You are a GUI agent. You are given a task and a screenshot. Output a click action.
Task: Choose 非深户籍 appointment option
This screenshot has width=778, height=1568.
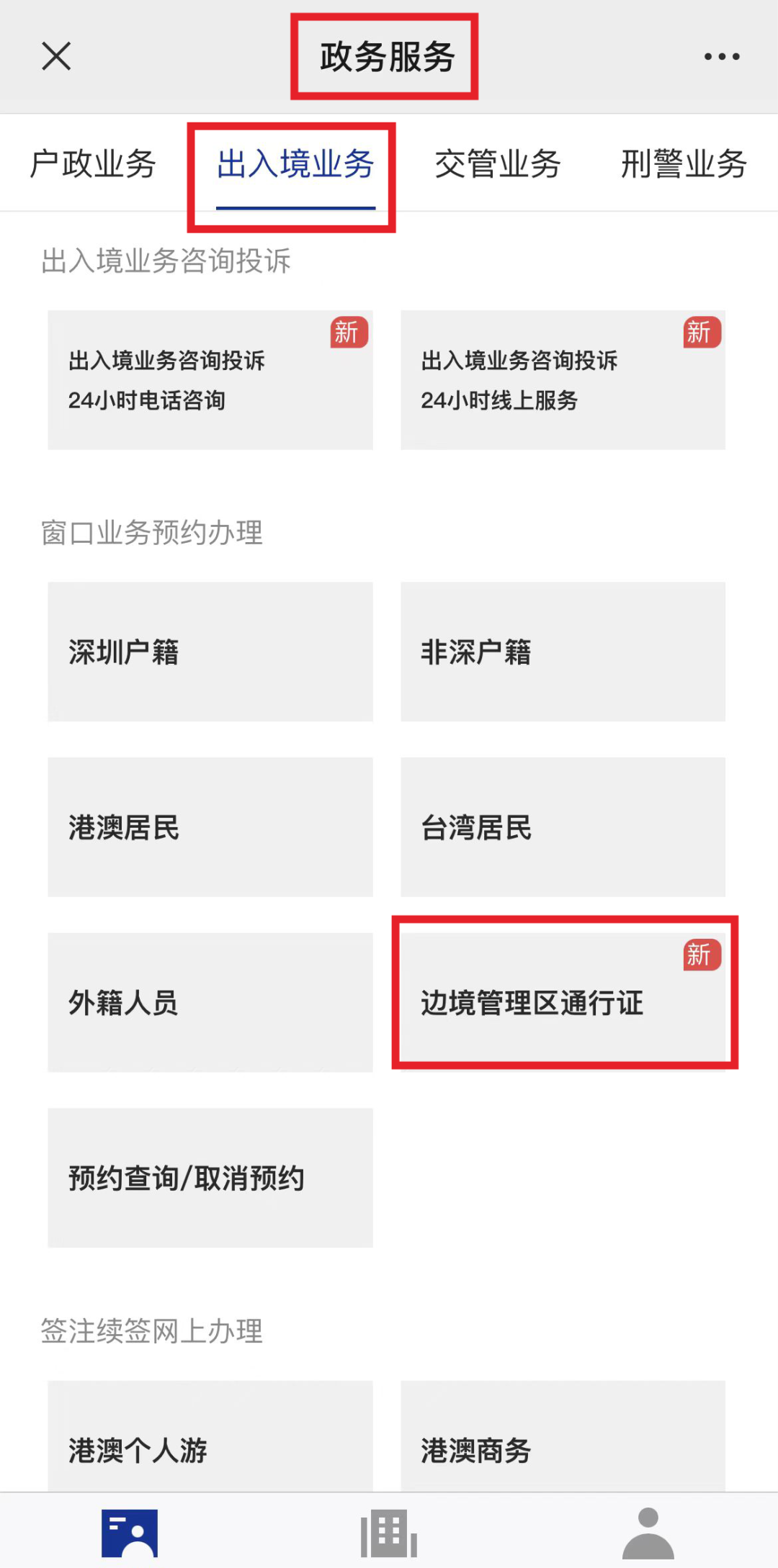tap(563, 652)
